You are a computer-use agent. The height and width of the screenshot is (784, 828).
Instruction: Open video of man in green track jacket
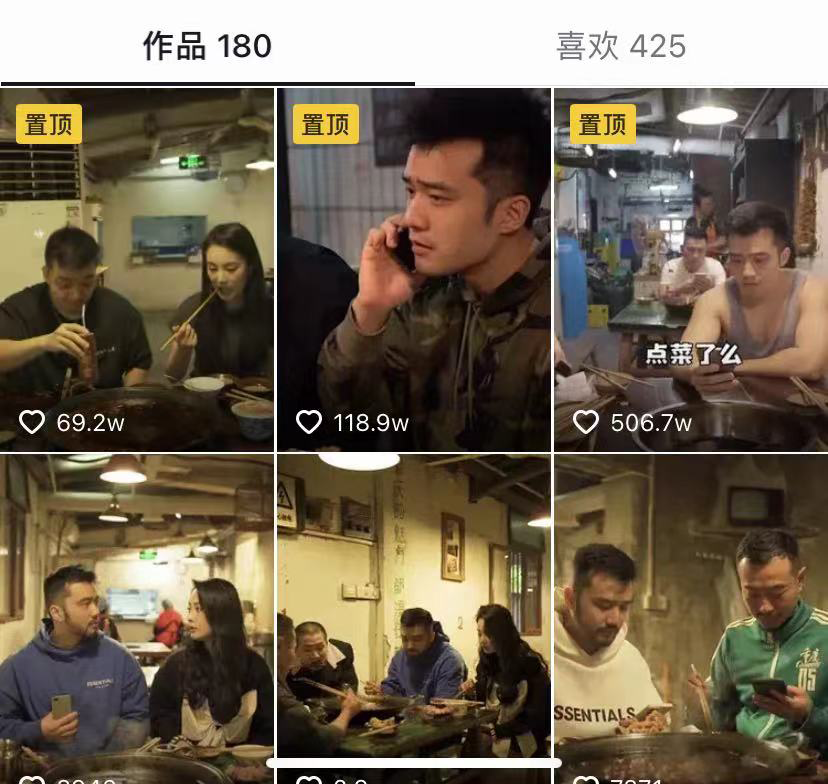point(691,620)
